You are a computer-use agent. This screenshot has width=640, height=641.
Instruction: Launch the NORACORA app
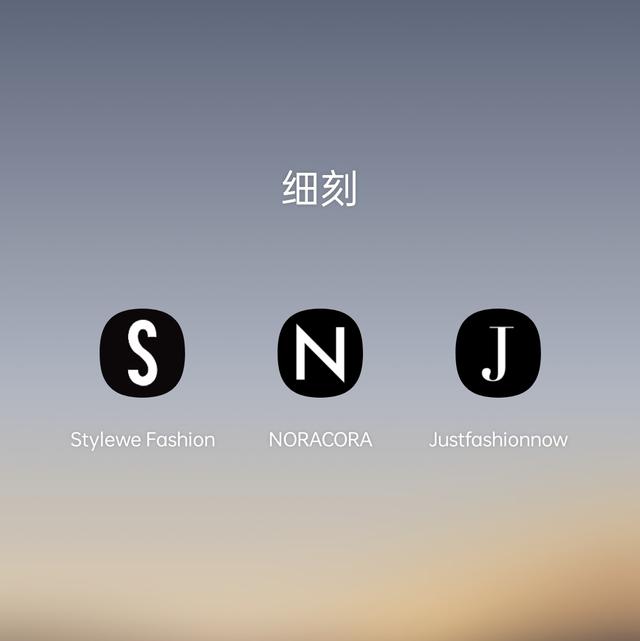[320, 352]
